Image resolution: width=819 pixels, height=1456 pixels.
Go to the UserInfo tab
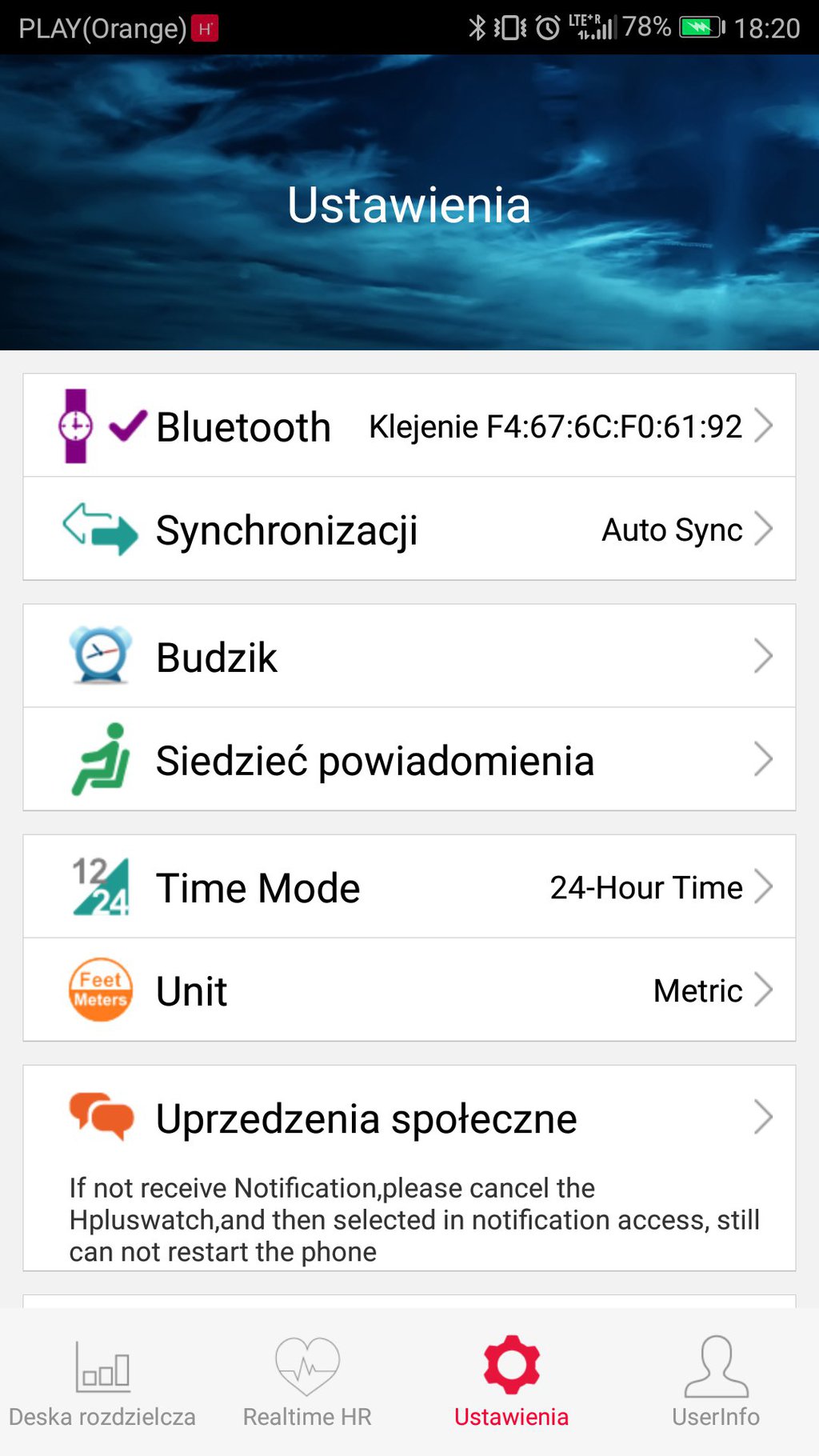[x=717, y=1382]
